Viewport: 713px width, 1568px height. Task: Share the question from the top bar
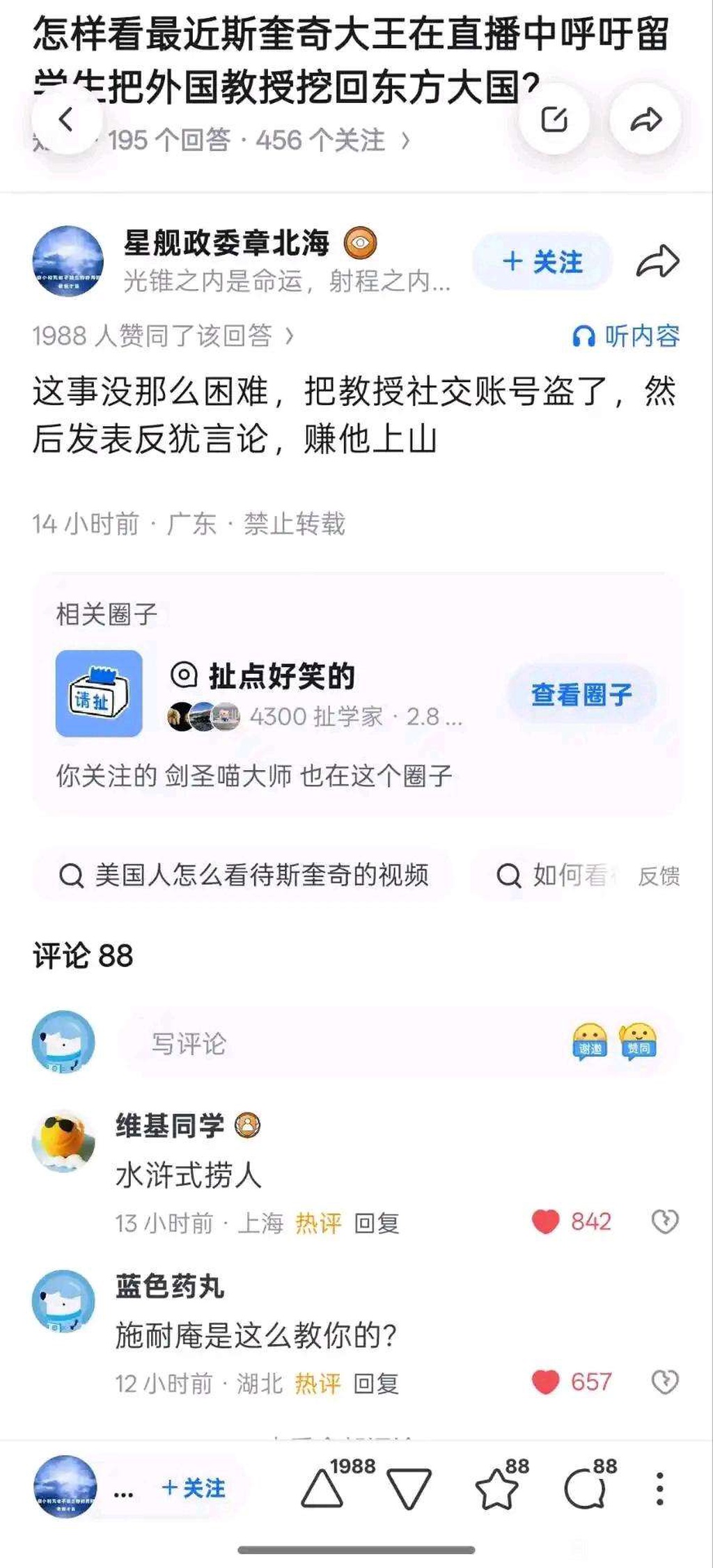(645, 120)
